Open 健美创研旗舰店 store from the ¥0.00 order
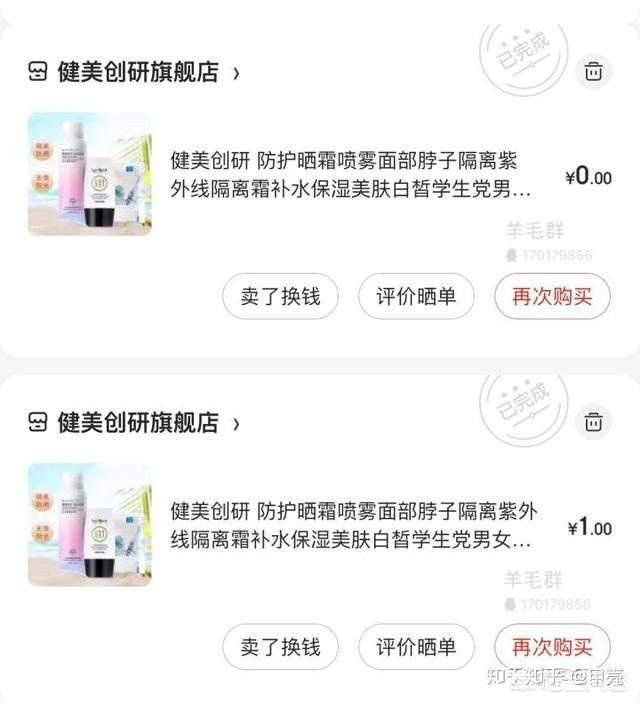Screen dimensions: 640x703 (137, 72)
